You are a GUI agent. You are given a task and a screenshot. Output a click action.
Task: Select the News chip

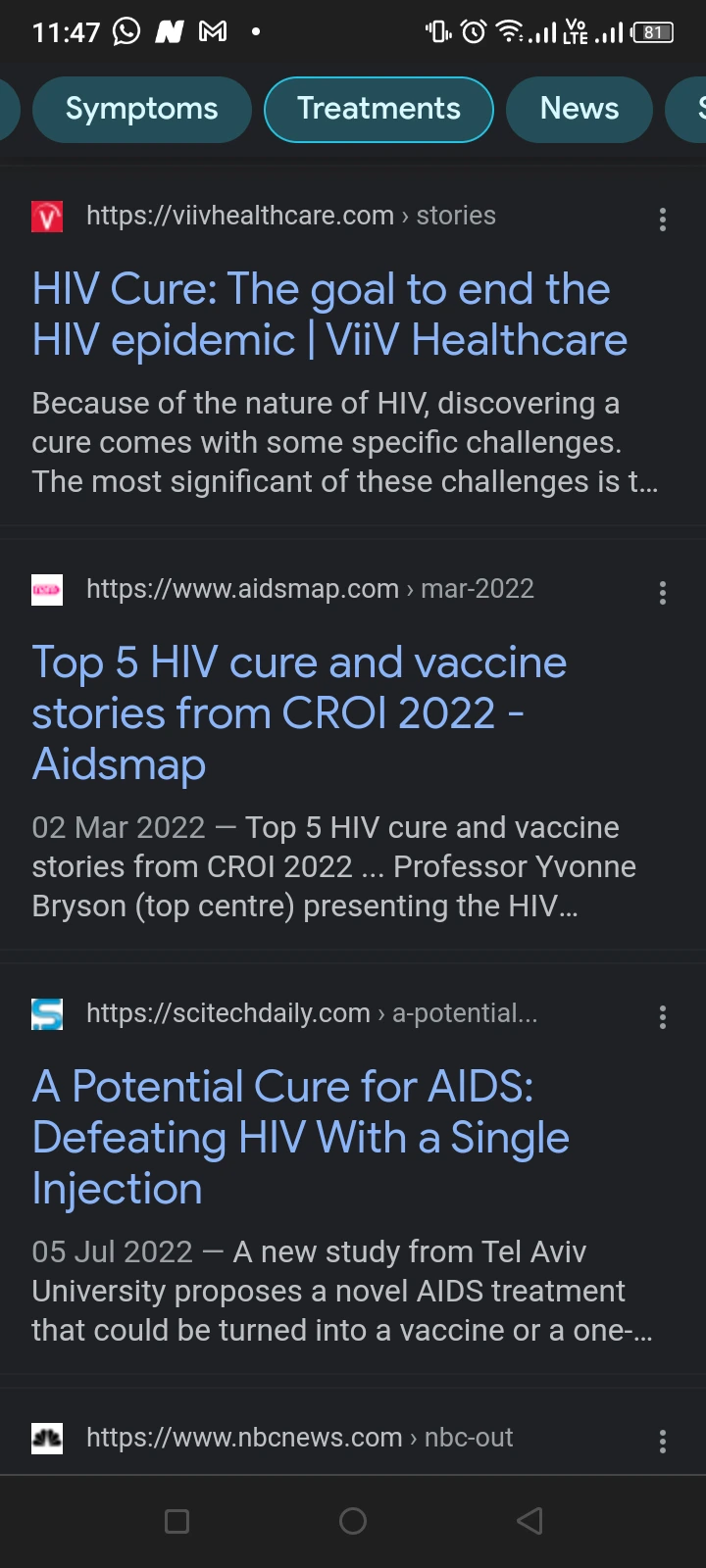coord(580,109)
